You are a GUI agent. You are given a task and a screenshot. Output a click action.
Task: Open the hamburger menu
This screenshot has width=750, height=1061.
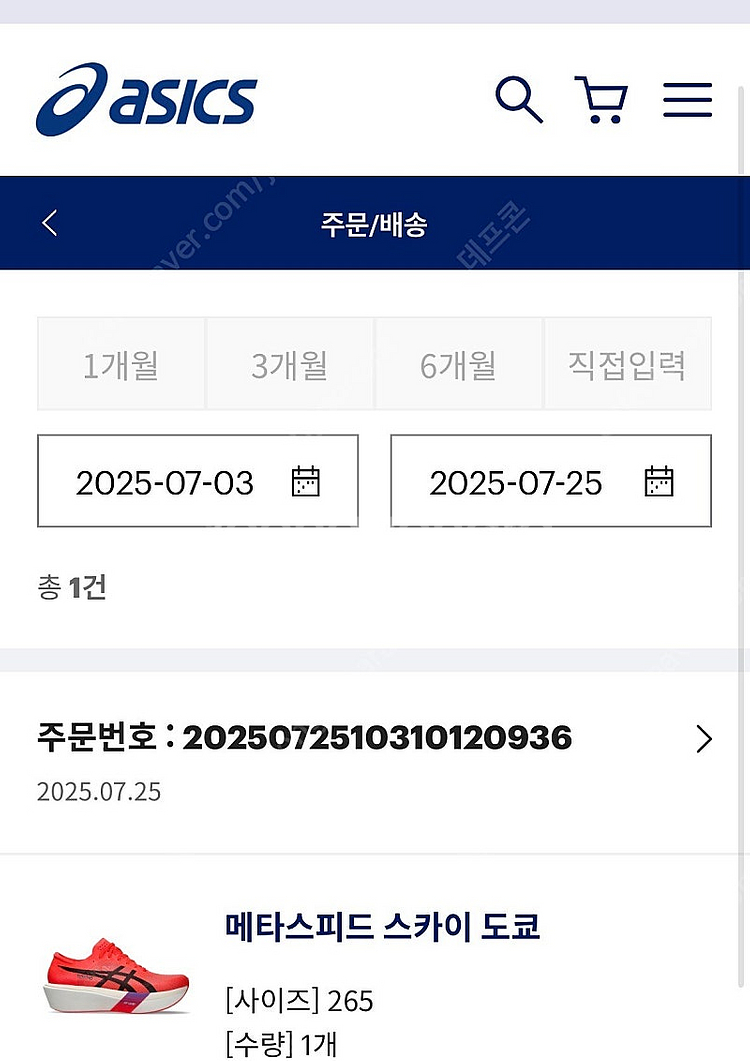tap(687, 100)
